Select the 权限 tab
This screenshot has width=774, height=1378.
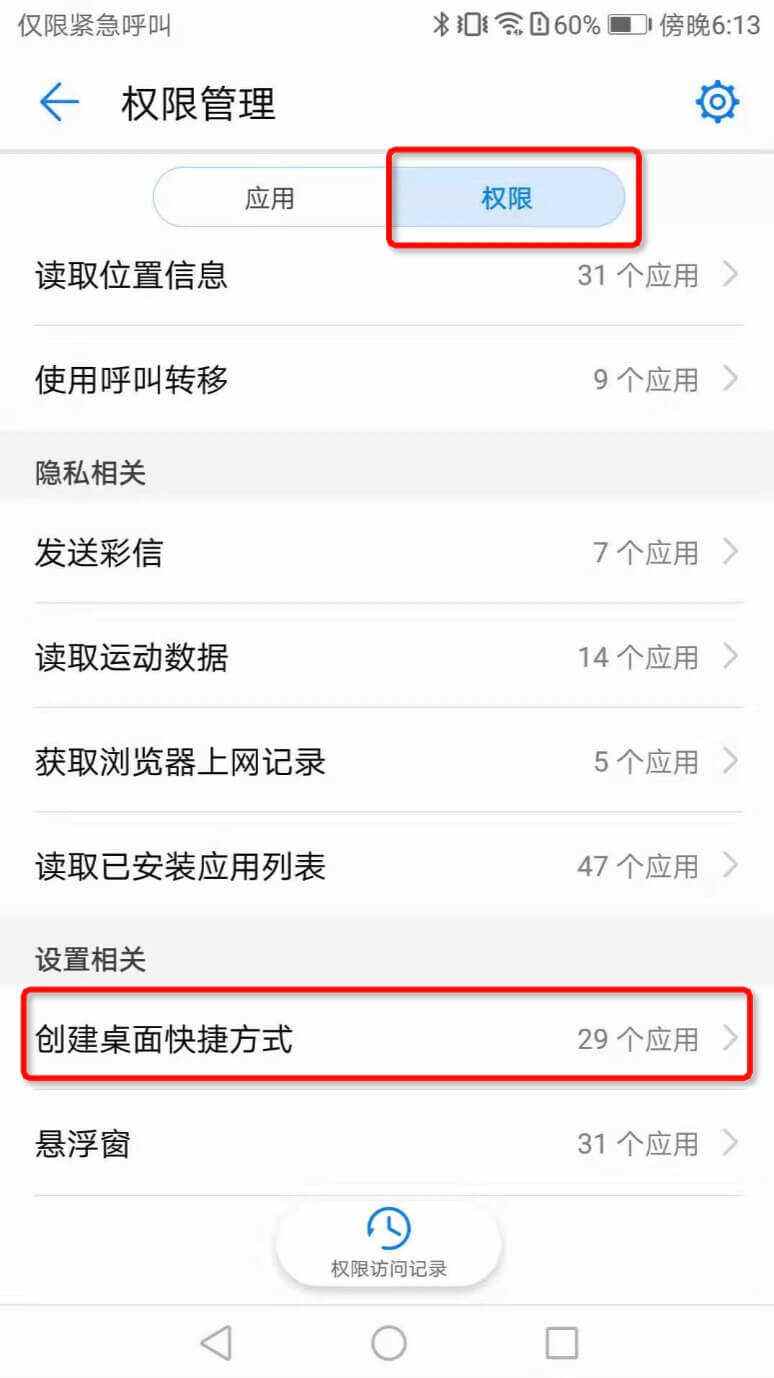pos(507,198)
